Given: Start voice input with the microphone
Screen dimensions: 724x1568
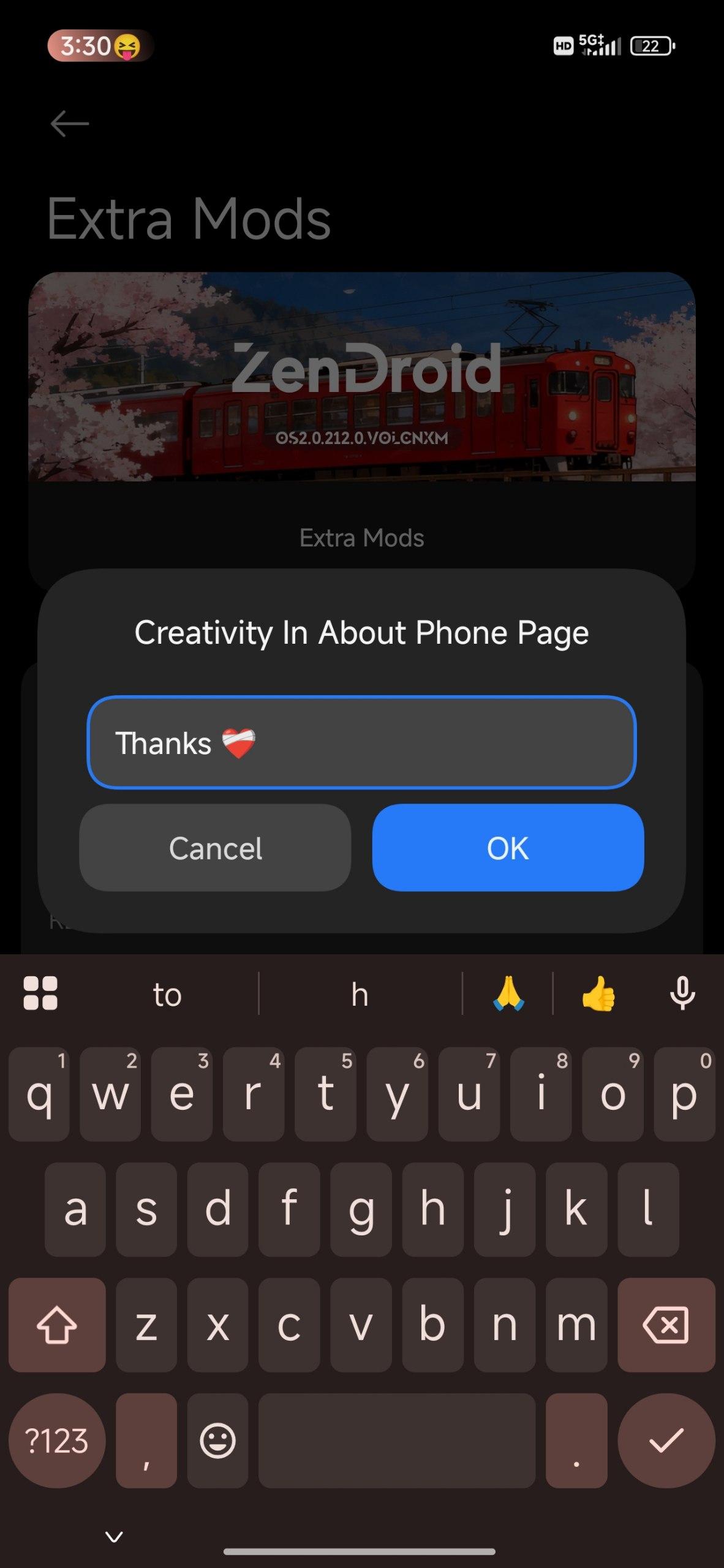Looking at the screenshot, I should [x=682, y=993].
